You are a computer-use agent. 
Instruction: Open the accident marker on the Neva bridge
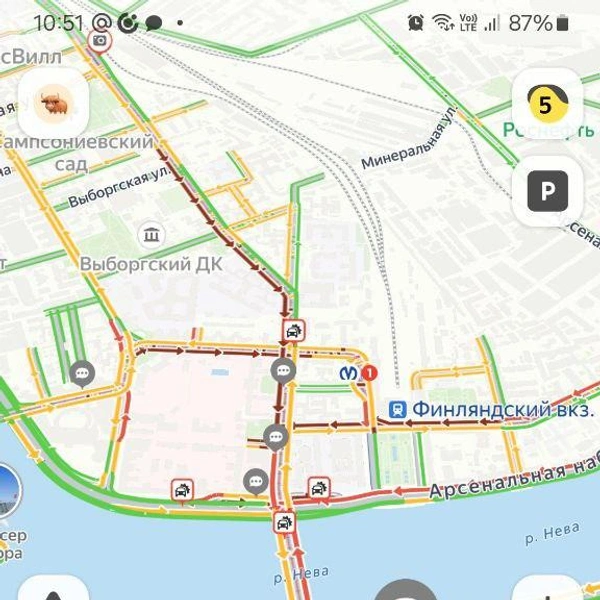pos(284,522)
